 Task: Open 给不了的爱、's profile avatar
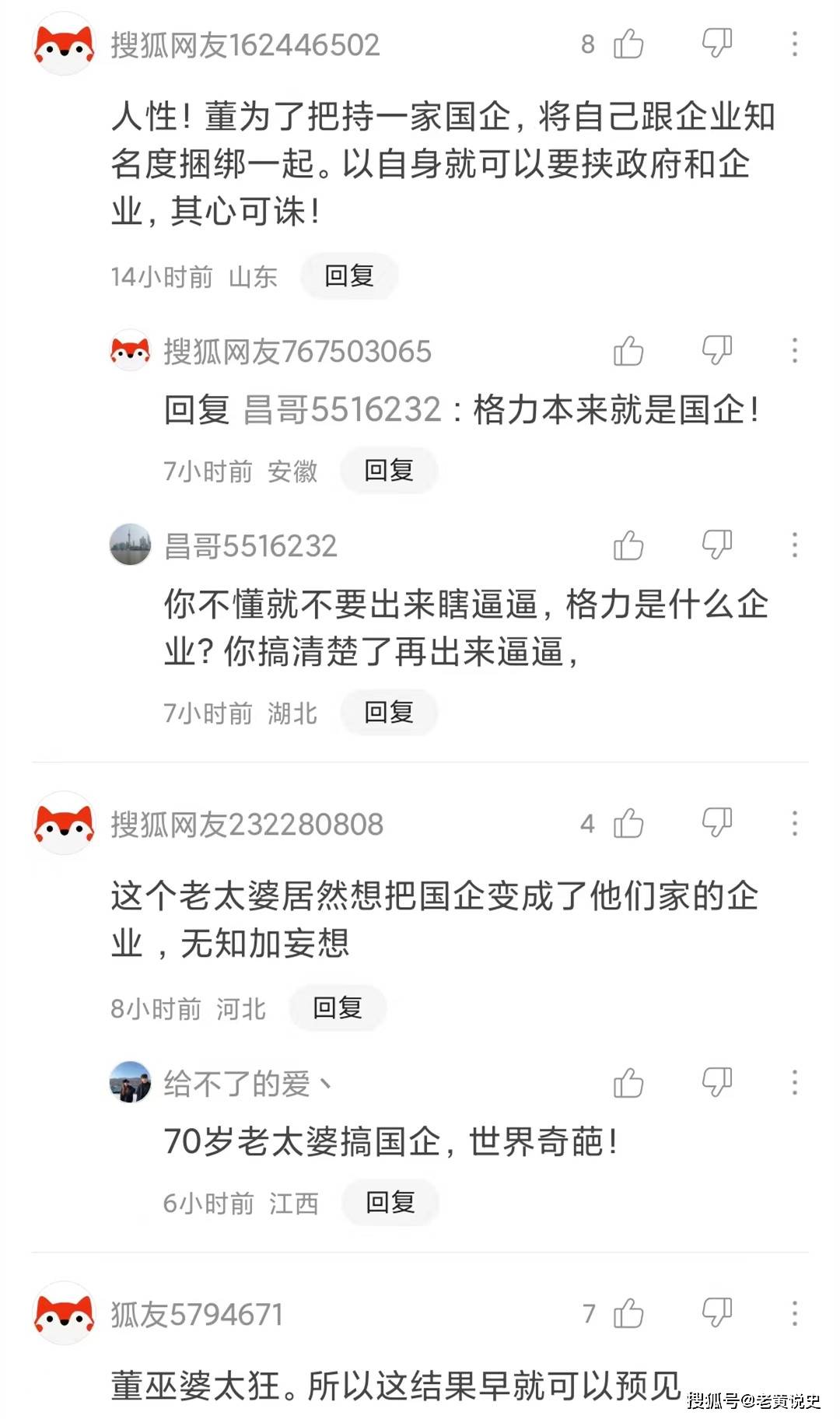point(130,1081)
